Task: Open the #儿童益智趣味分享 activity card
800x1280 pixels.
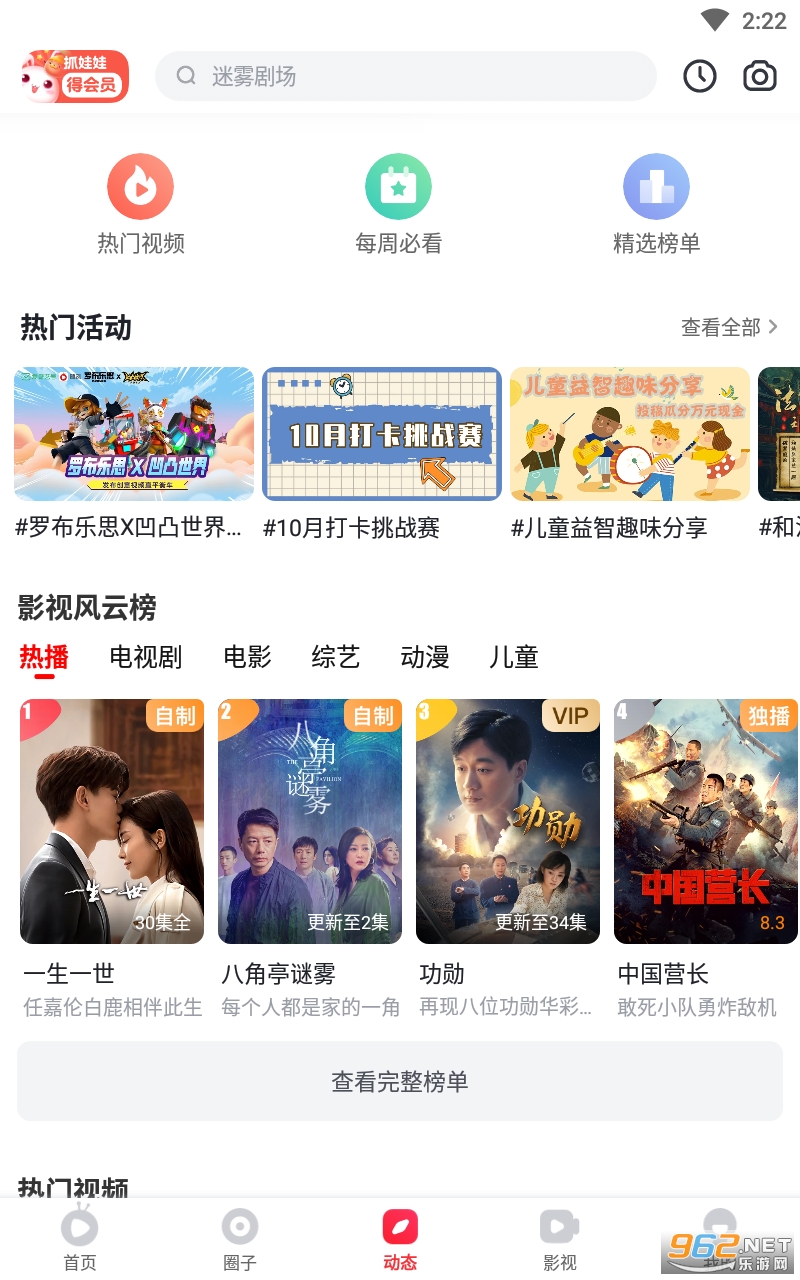Action: point(630,434)
